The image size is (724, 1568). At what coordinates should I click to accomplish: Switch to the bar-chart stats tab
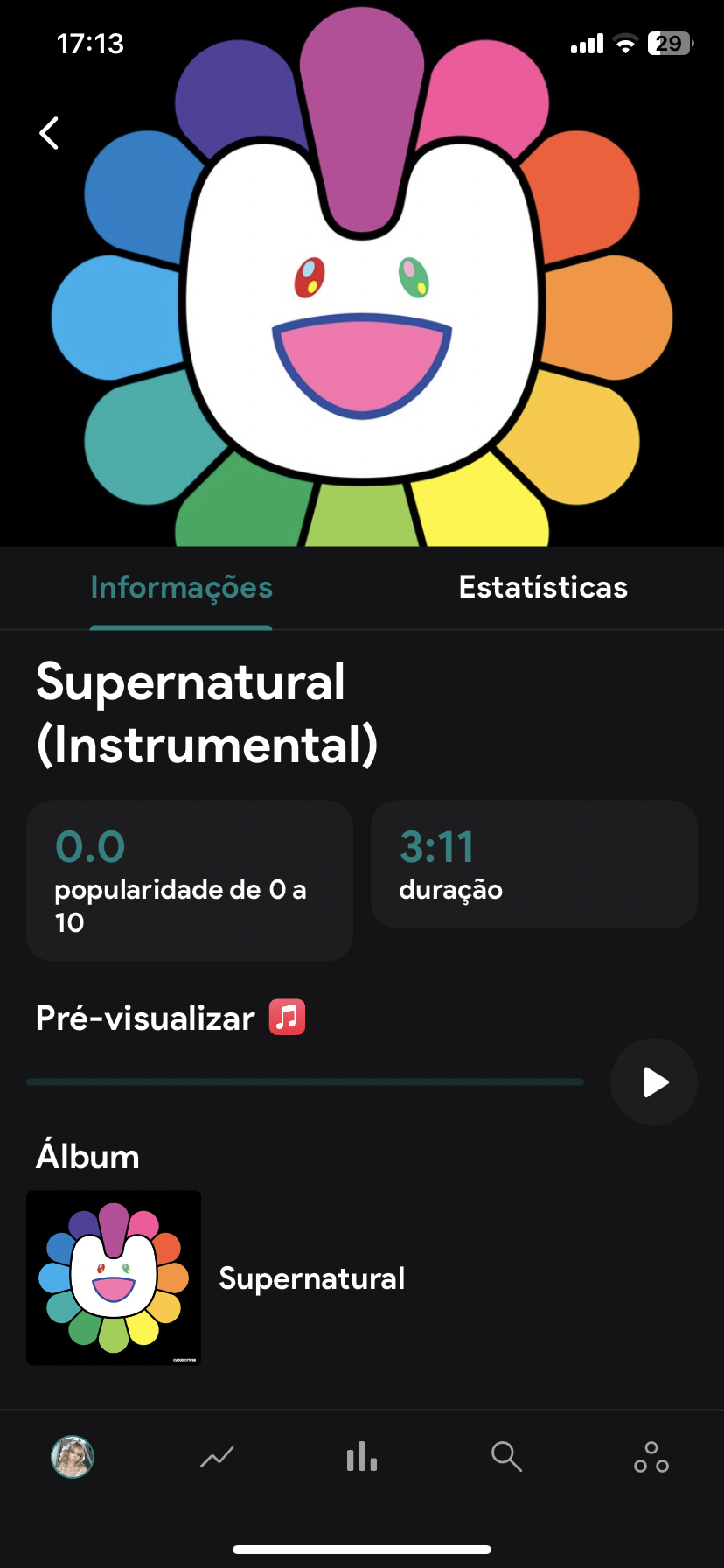click(x=362, y=1457)
